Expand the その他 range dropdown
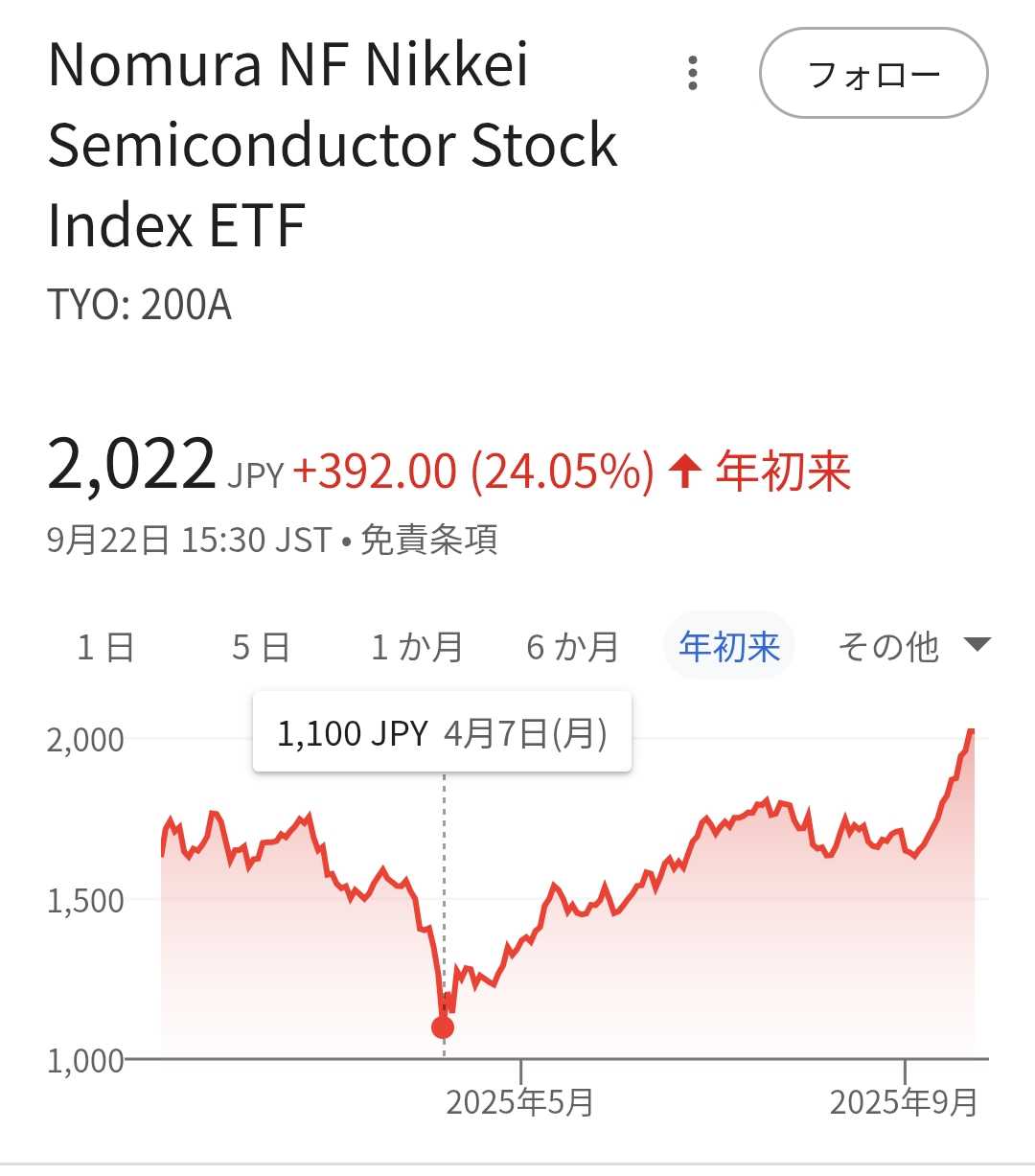This screenshot has width=1035, height=1176. tap(912, 647)
